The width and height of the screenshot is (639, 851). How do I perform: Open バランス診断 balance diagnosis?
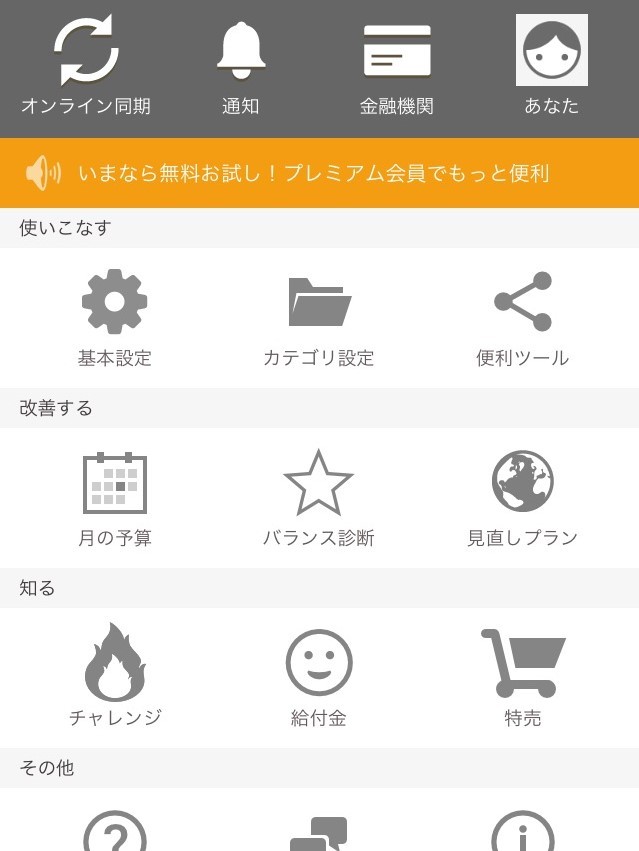click(x=319, y=497)
